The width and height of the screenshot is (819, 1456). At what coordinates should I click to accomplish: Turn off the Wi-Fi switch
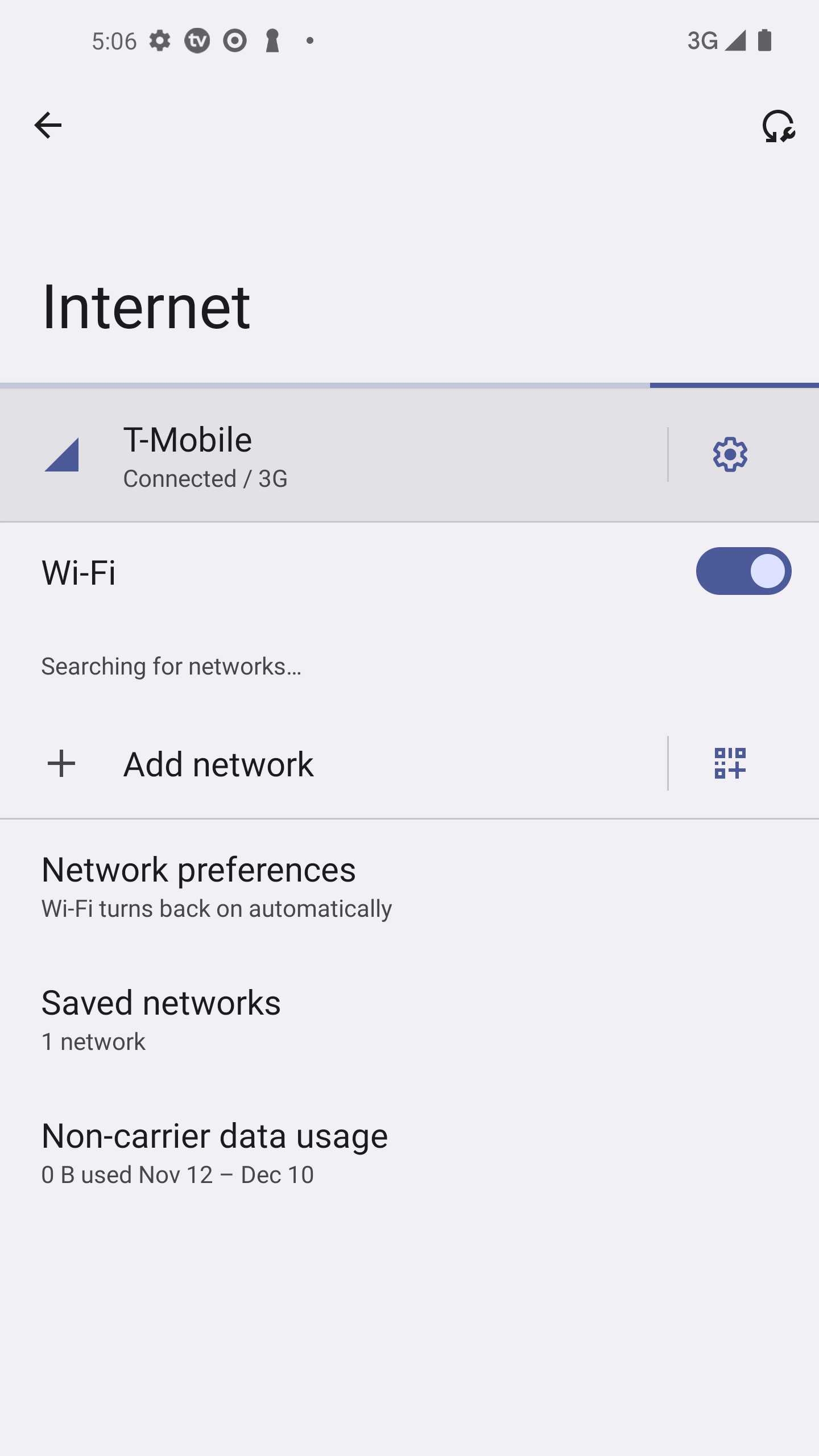[x=743, y=571]
